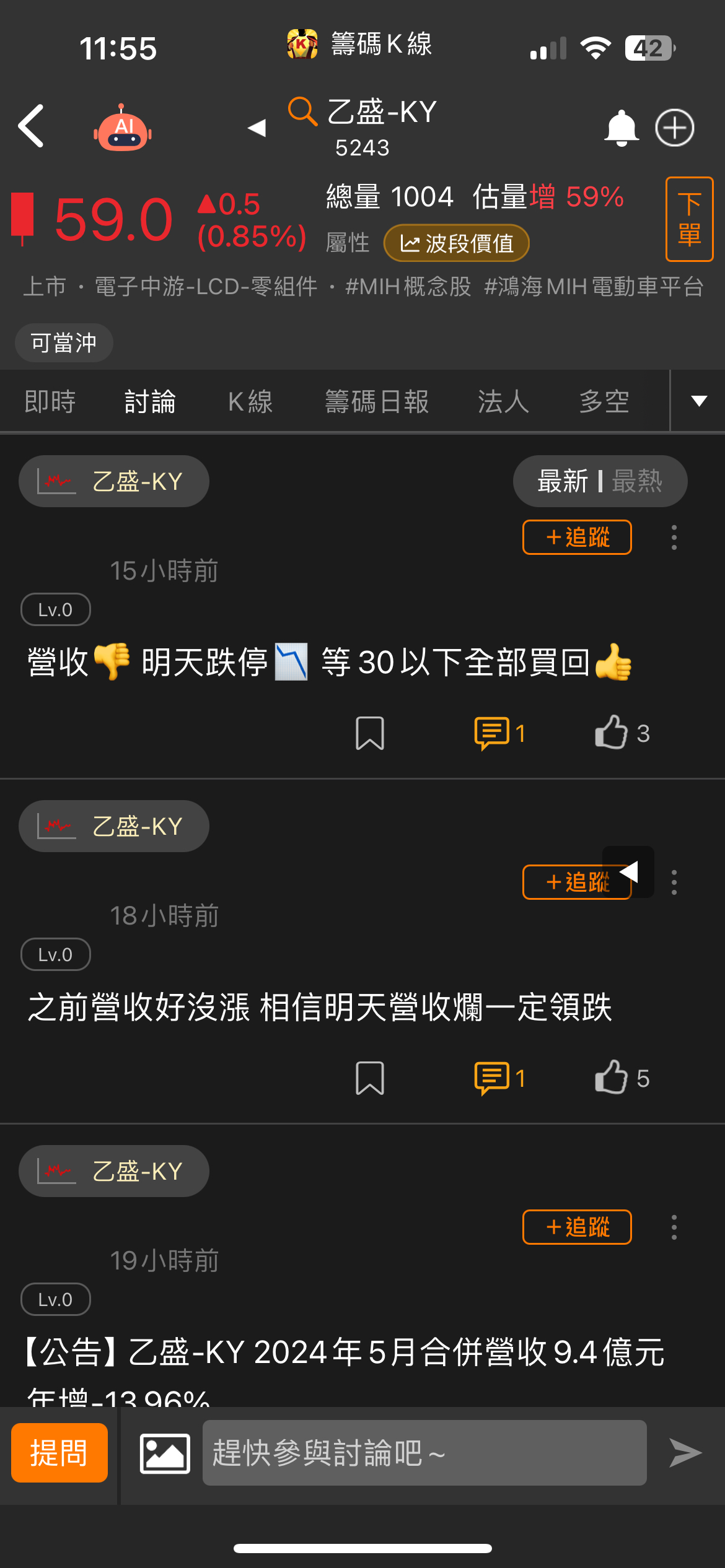Open the 籌碼日報 tab
Image resolution: width=725 pixels, height=1568 pixels.
377,401
